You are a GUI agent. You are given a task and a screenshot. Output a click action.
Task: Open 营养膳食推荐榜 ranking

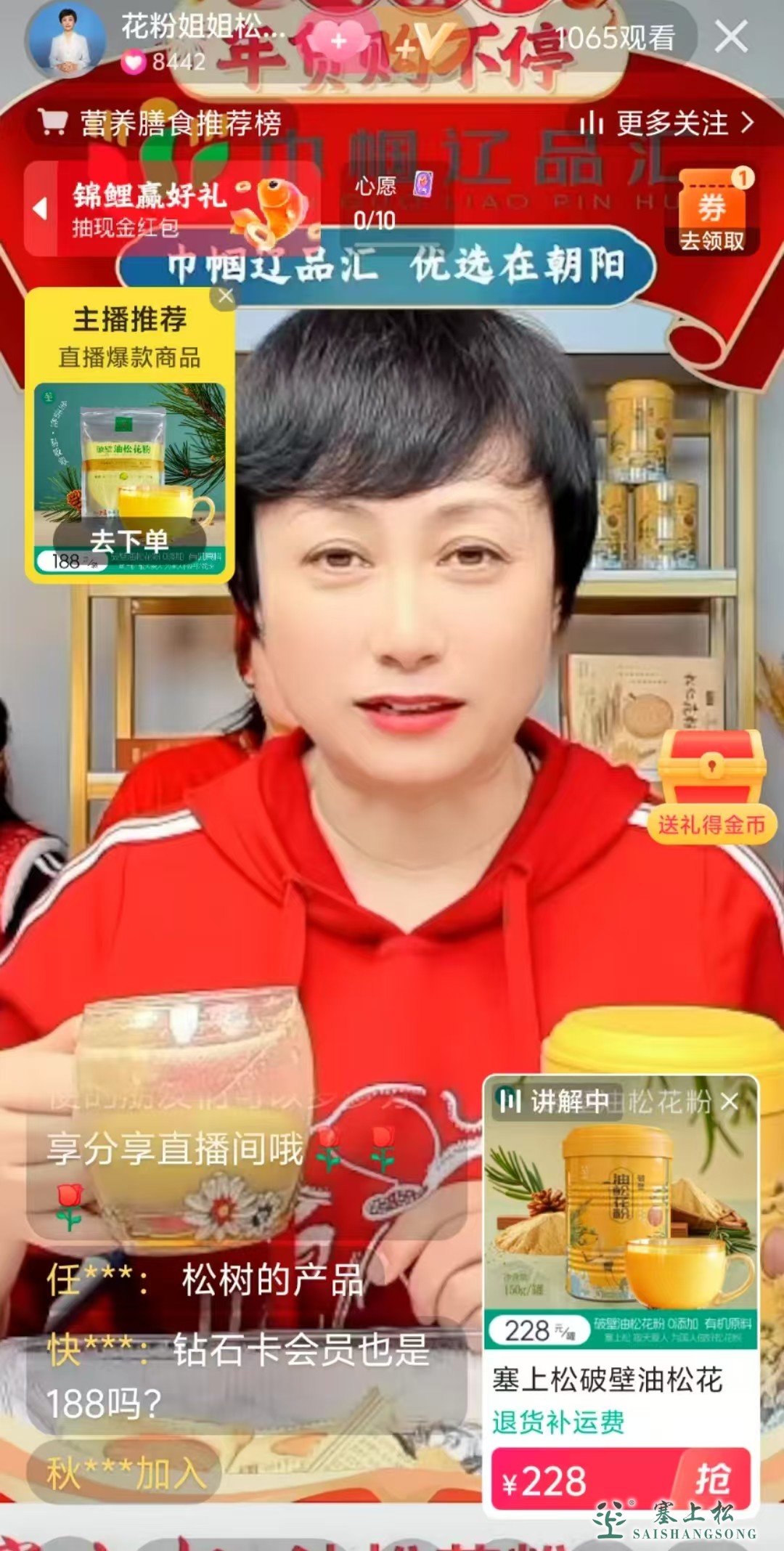(x=161, y=123)
